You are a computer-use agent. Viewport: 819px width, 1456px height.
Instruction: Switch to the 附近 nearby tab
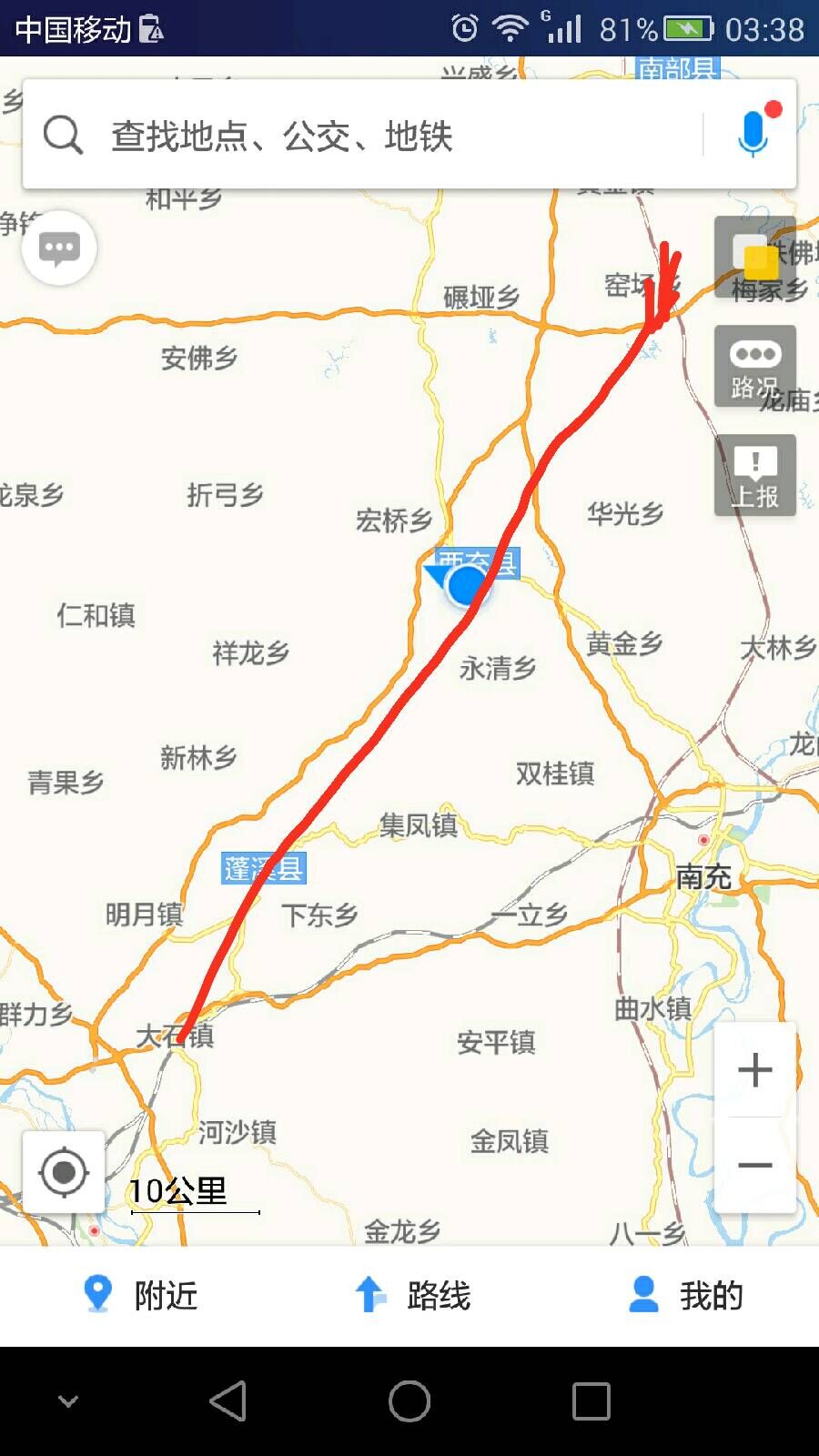[141, 1295]
